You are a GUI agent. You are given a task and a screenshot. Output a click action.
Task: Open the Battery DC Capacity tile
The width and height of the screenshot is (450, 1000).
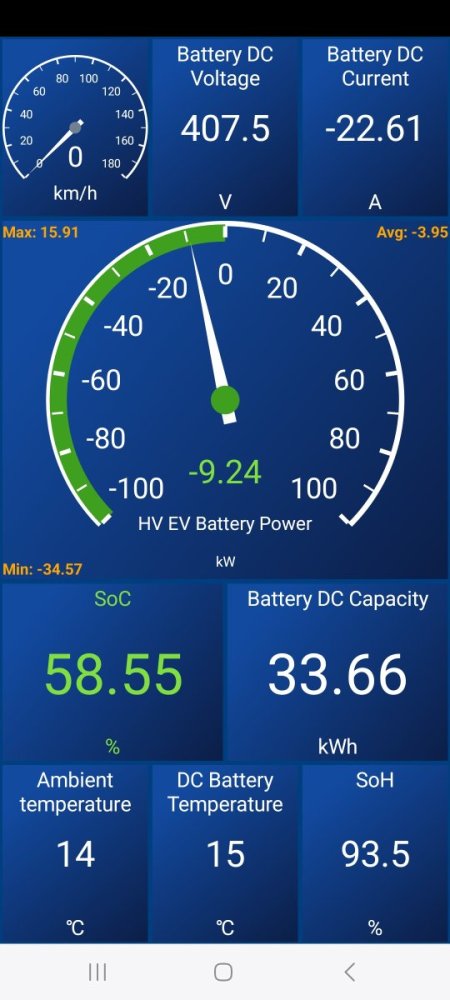[338, 672]
